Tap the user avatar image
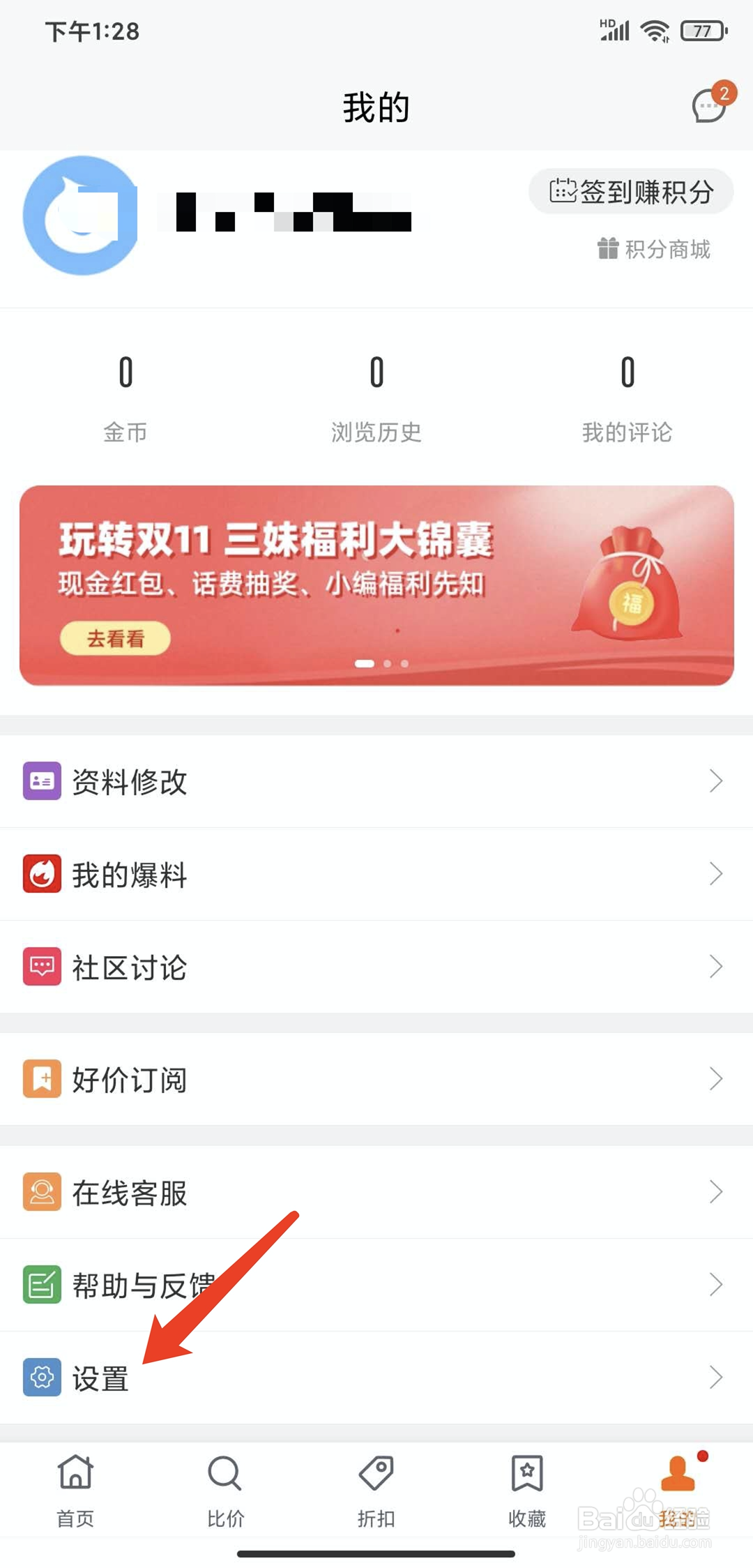This screenshot has width=753, height=1568. [x=79, y=216]
